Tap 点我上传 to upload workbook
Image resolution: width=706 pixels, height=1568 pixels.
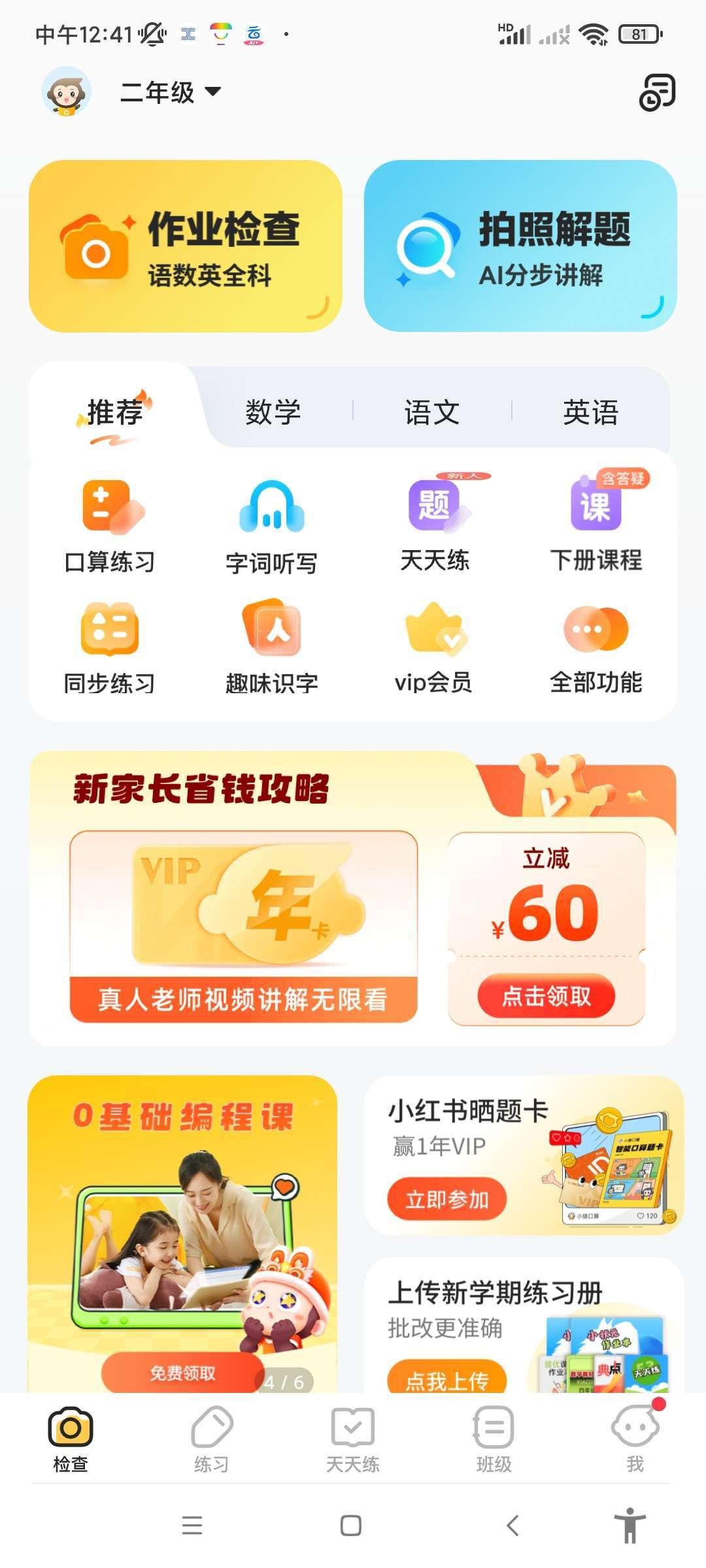447,1379
